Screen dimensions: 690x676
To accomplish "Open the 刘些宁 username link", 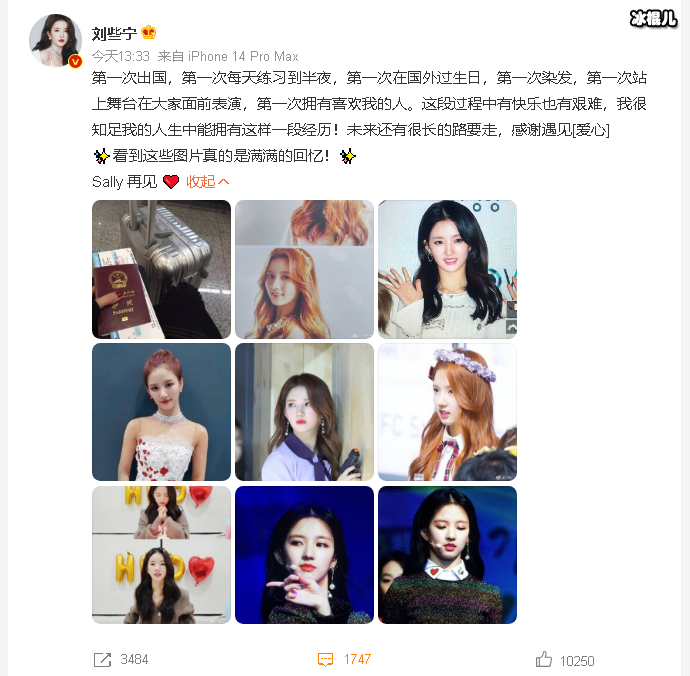I will [115, 32].
